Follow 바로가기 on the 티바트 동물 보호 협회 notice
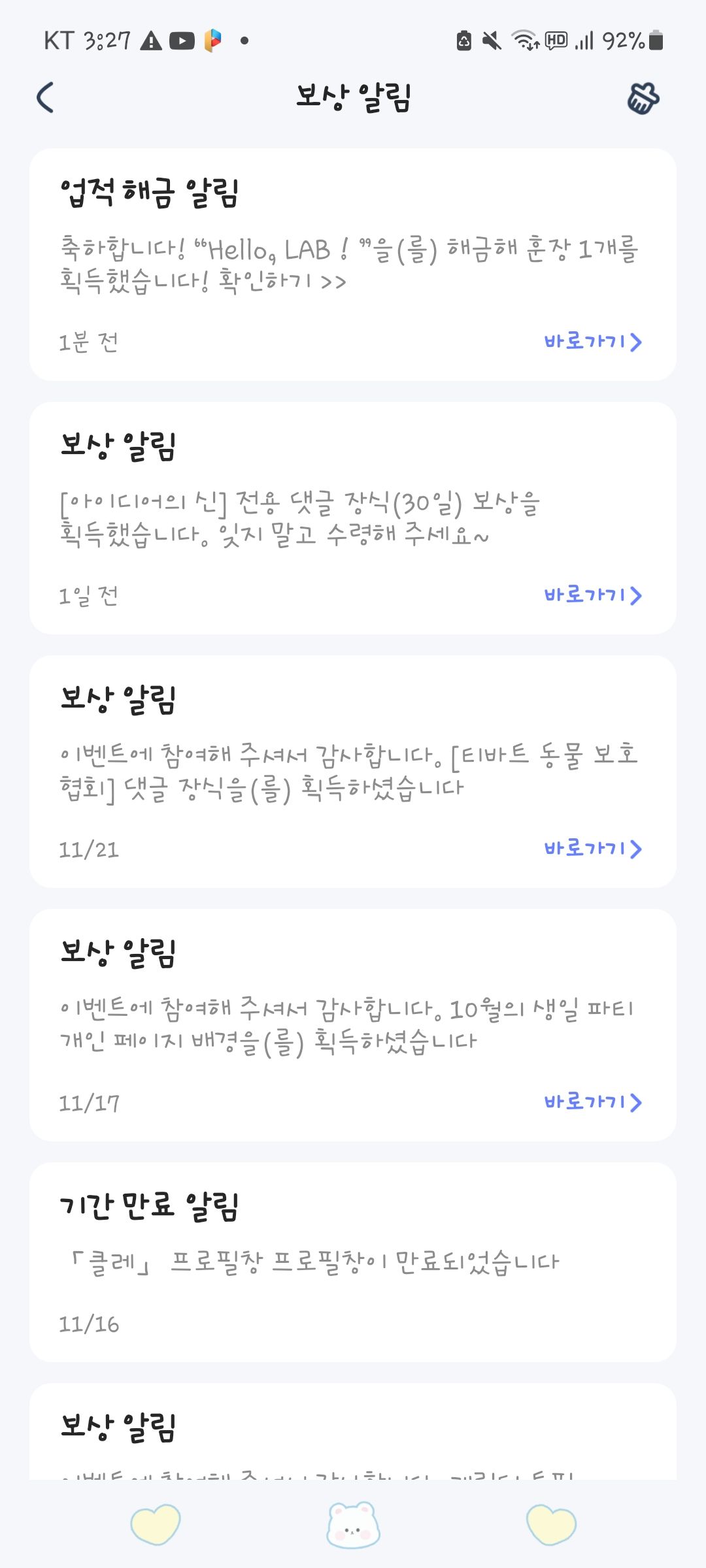 tap(593, 849)
